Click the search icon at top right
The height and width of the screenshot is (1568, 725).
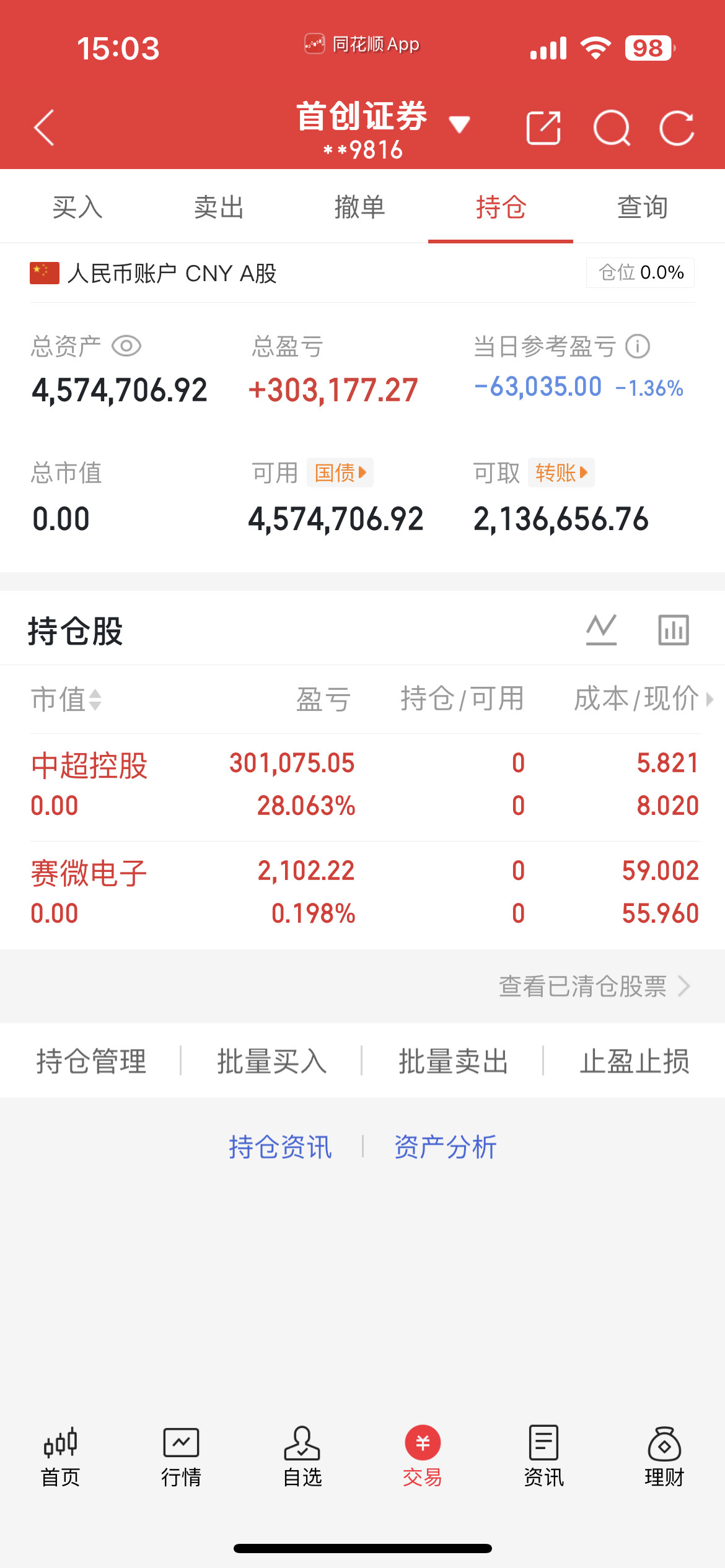pos(611,128)
